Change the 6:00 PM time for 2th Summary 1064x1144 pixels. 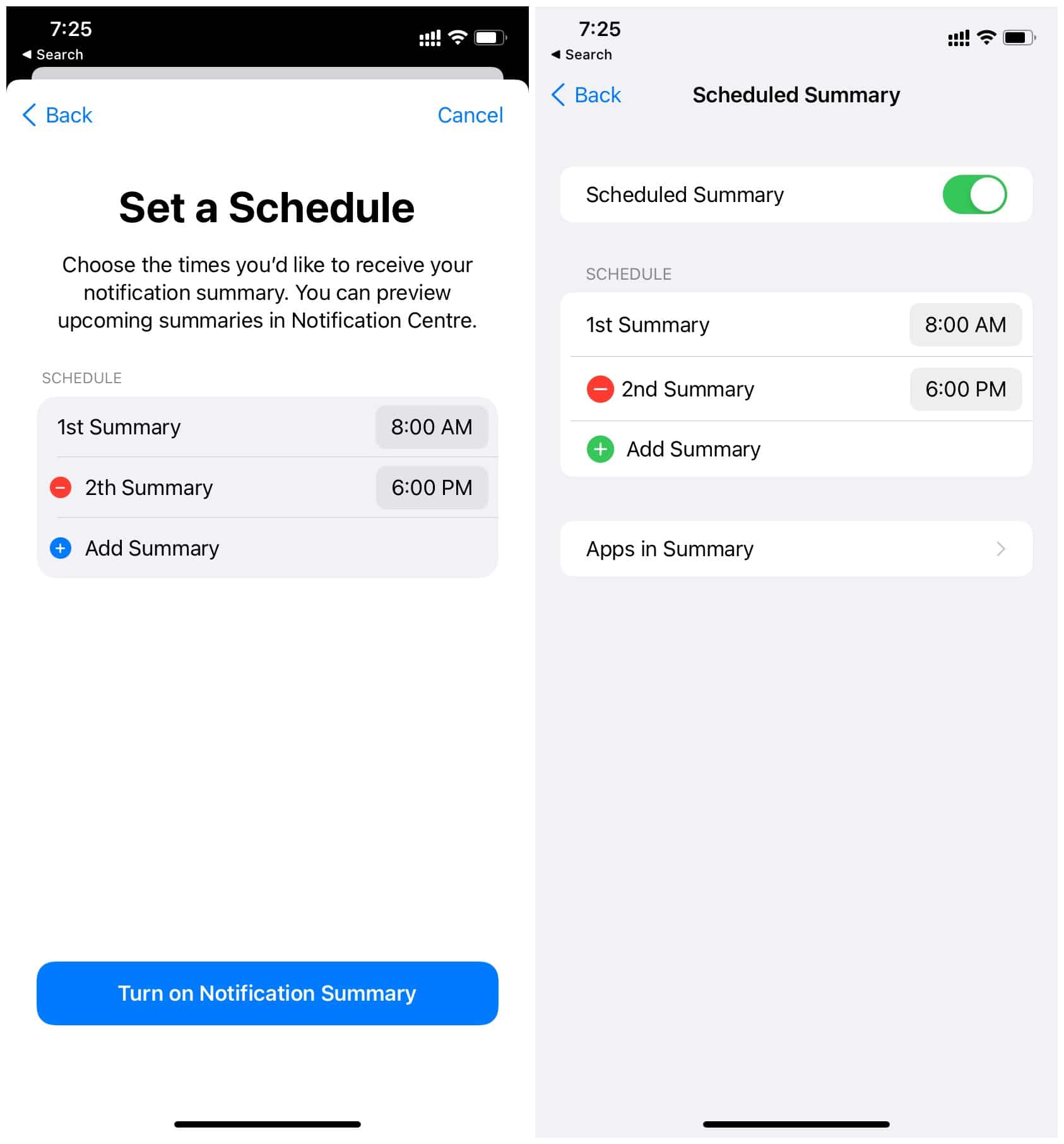pyautogui.click(x=431, y=487)
